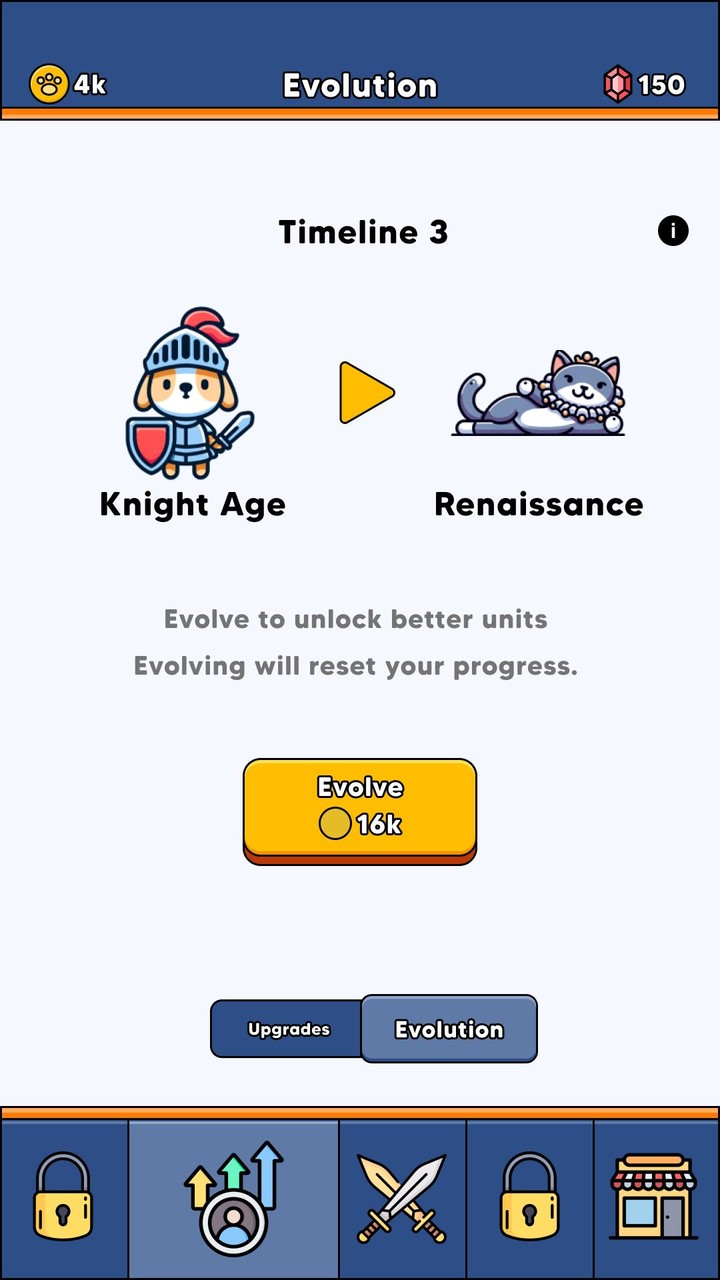Image resolution: width=720 pixels, height=1280 pixels.
Task: Open the shop via the storefront icon
Action: [x=651, y=1197]
